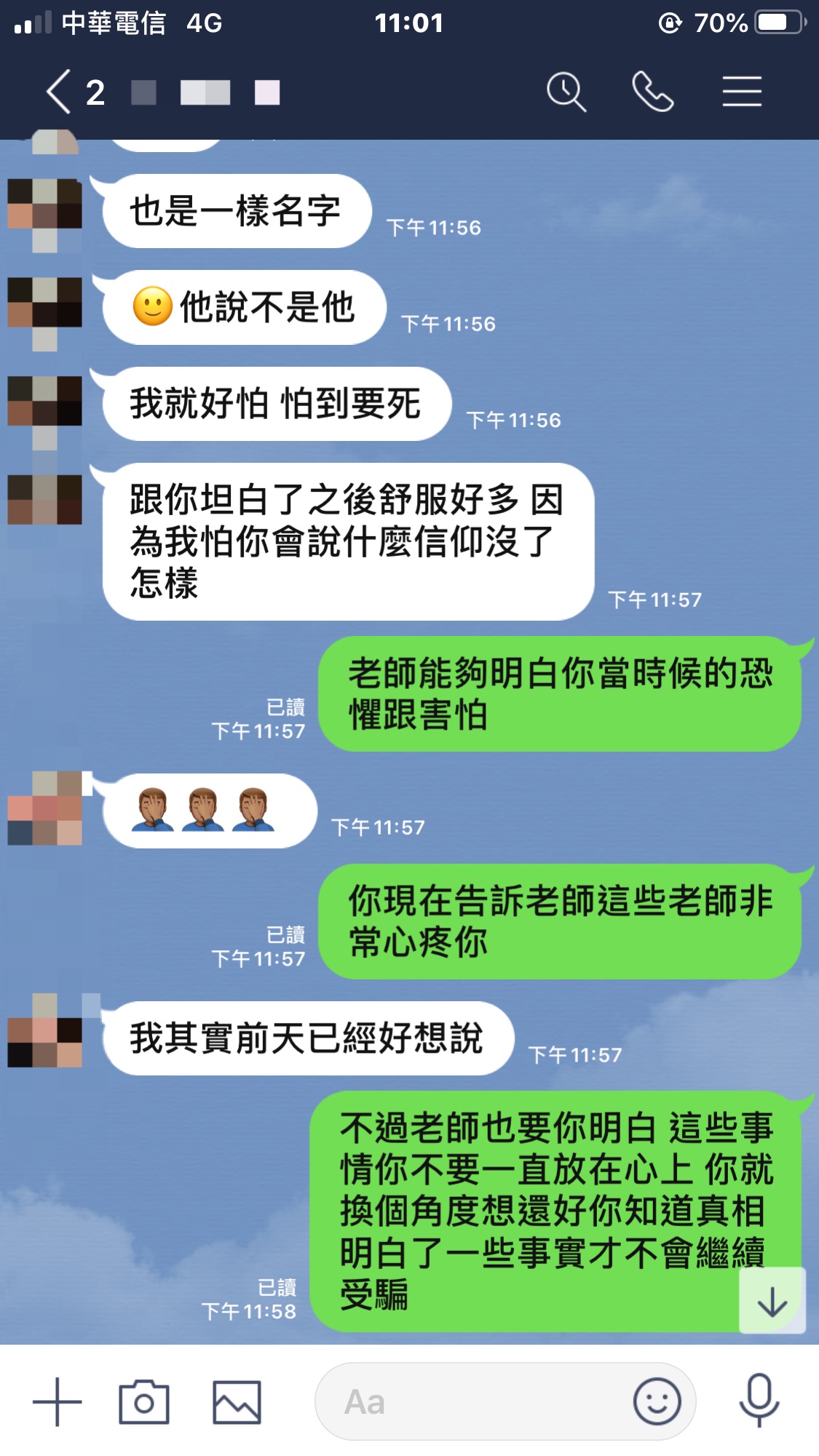819x1456 pixels.
Task: Open the photo gallery picker
Action: click(x=237, y=1401)
